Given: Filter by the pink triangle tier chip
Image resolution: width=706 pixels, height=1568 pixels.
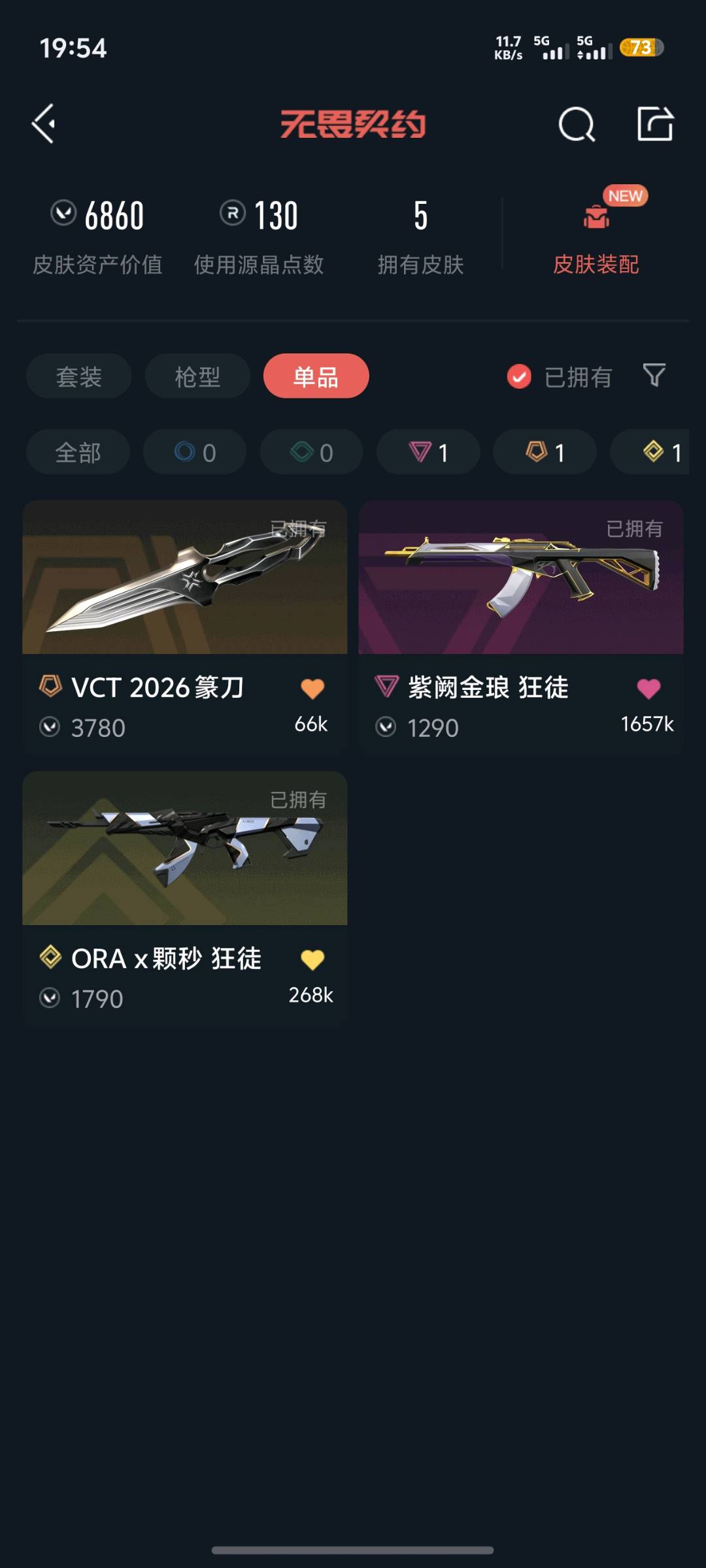Looking at the screenshot, I should click(x=428, y=452).
